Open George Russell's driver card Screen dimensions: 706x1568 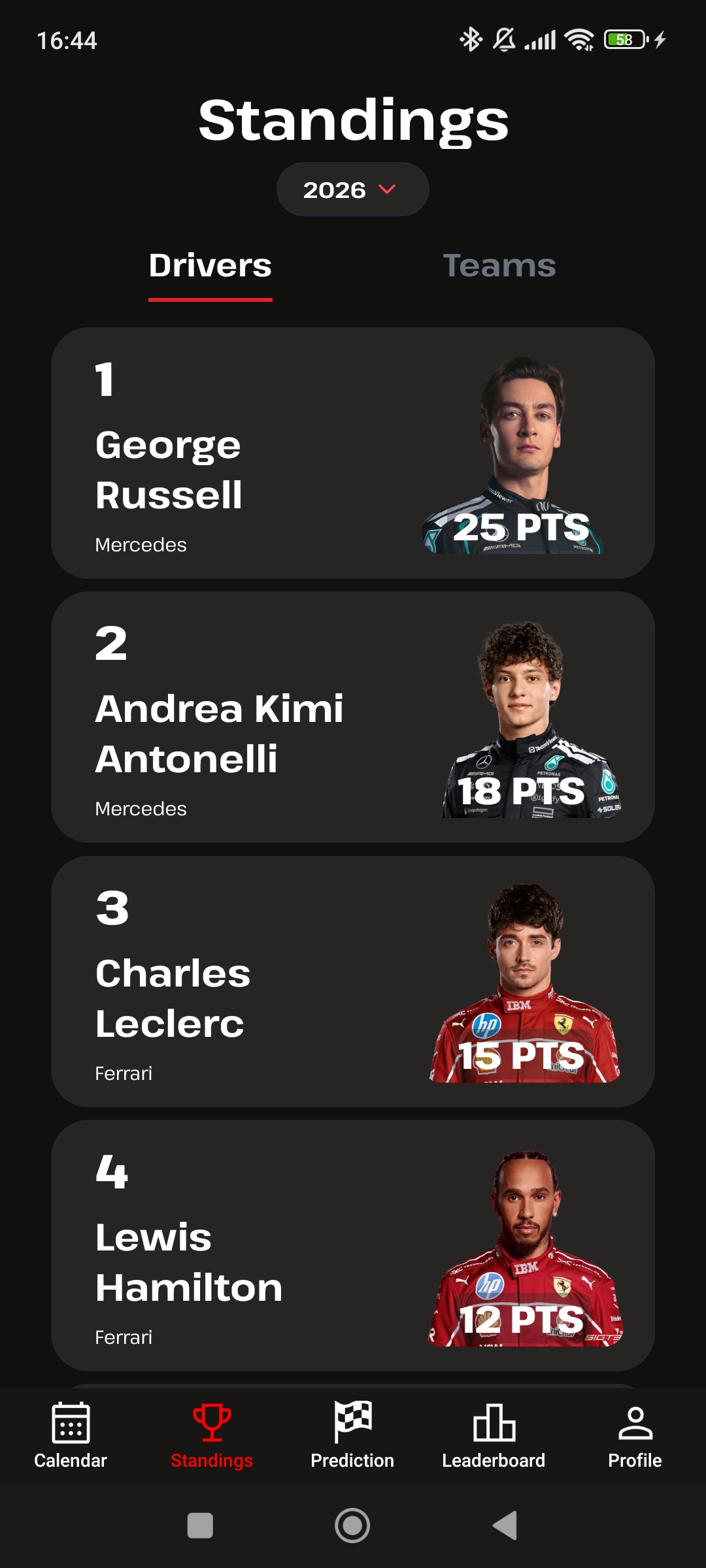352,453
